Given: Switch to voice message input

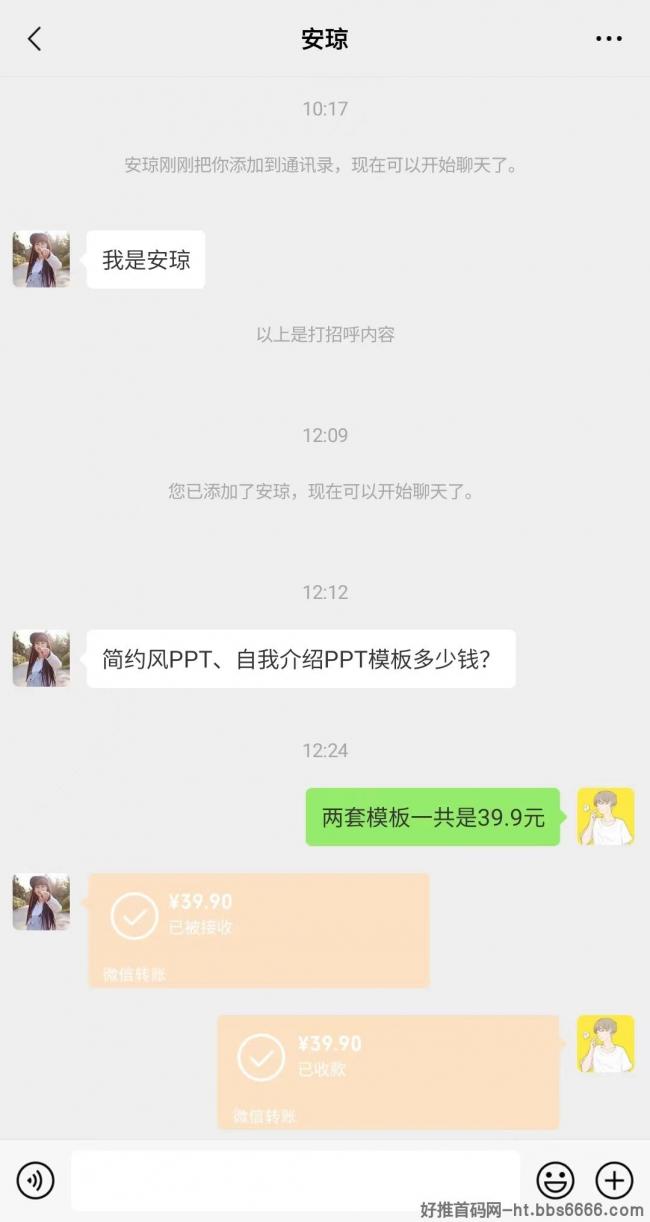Looking at the screenshot, I should tap(35, 1181).
